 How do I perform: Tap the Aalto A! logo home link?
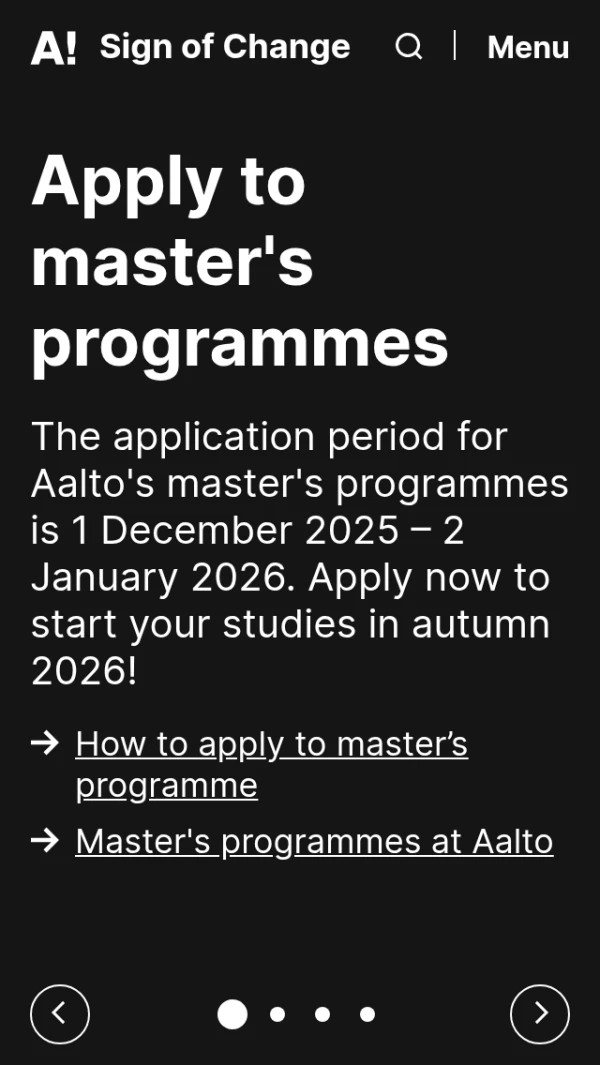click(53, 47)
